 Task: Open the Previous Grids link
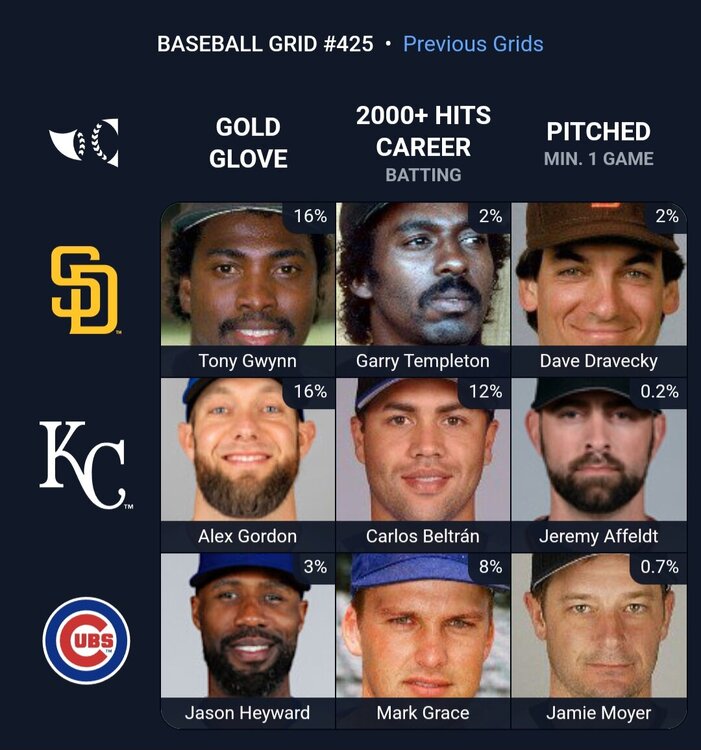point(473,44)
